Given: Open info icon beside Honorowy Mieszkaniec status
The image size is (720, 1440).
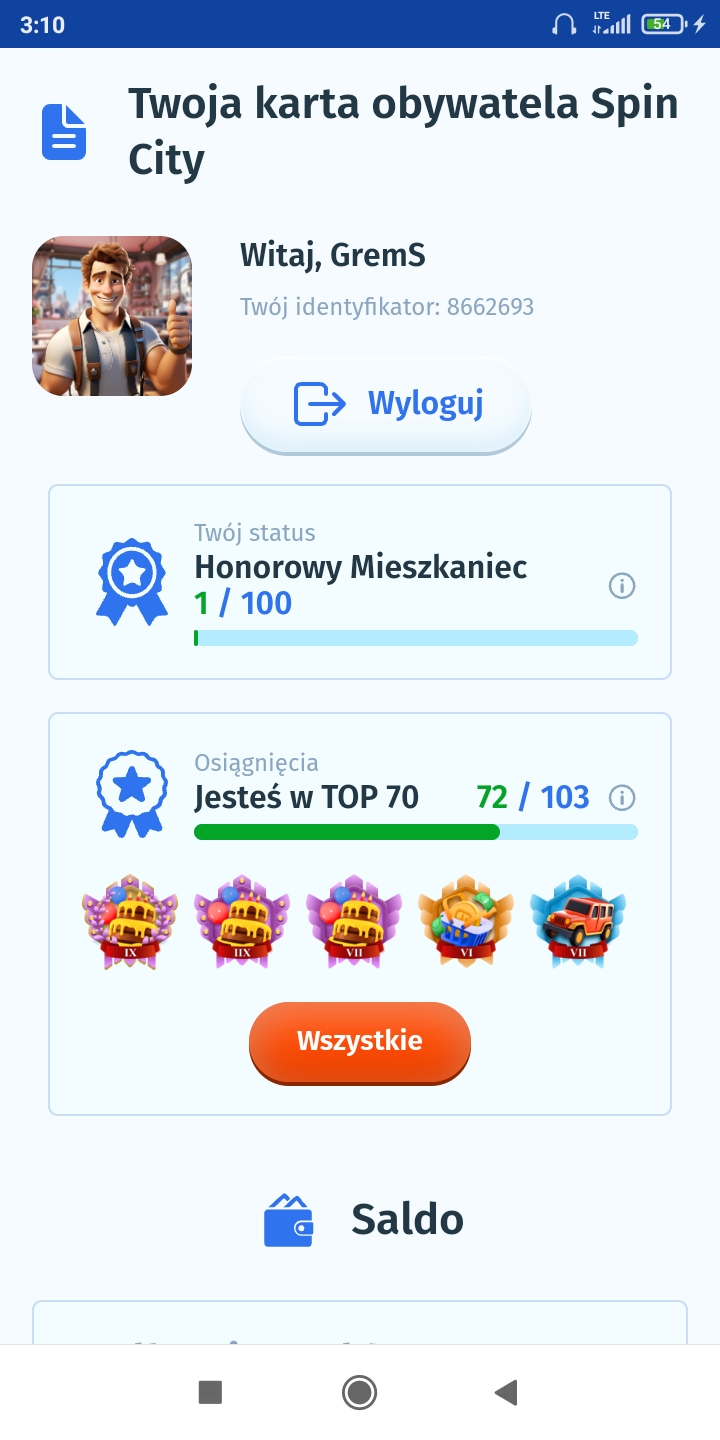Looking at the screenshot, I should (x=622, y=586).
